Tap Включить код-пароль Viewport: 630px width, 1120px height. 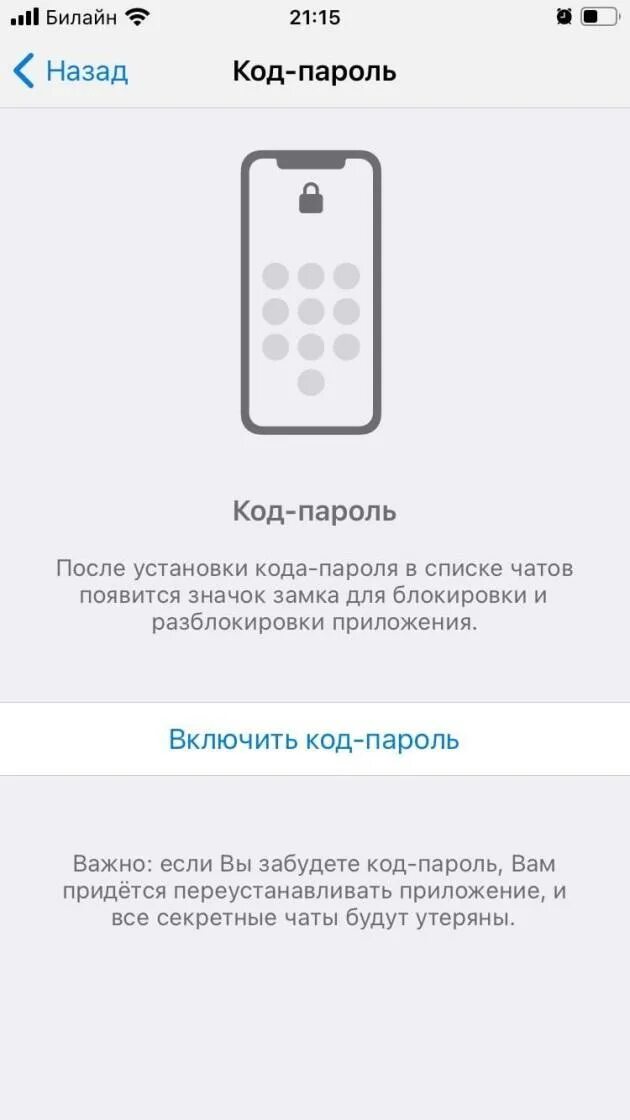point(314,739)
